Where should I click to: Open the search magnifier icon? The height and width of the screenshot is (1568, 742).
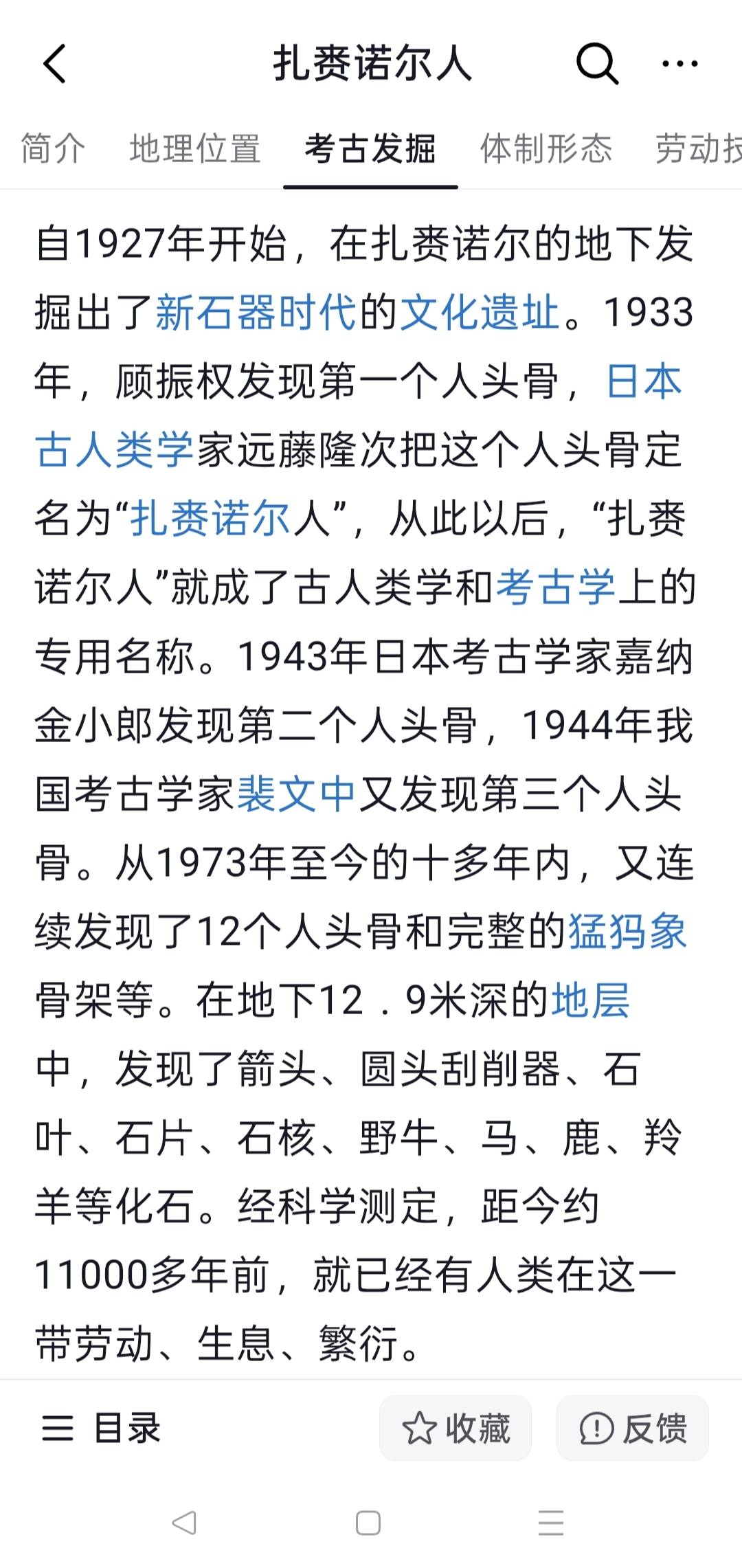click(x=596, y=64)
